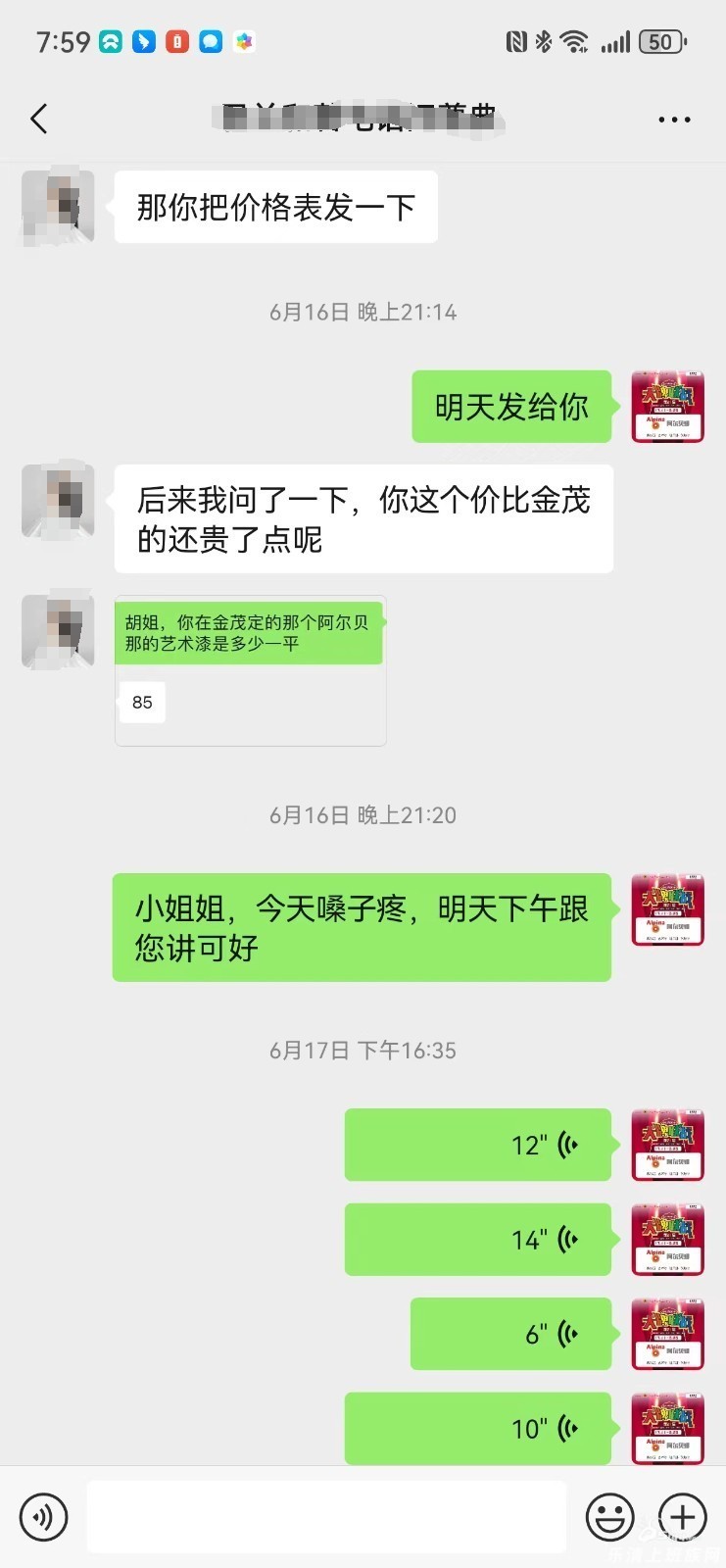The height and width of the screenshot is (1568, 726).
Task: Open my avatar beside 明天发给你
Action: point(667,407)
